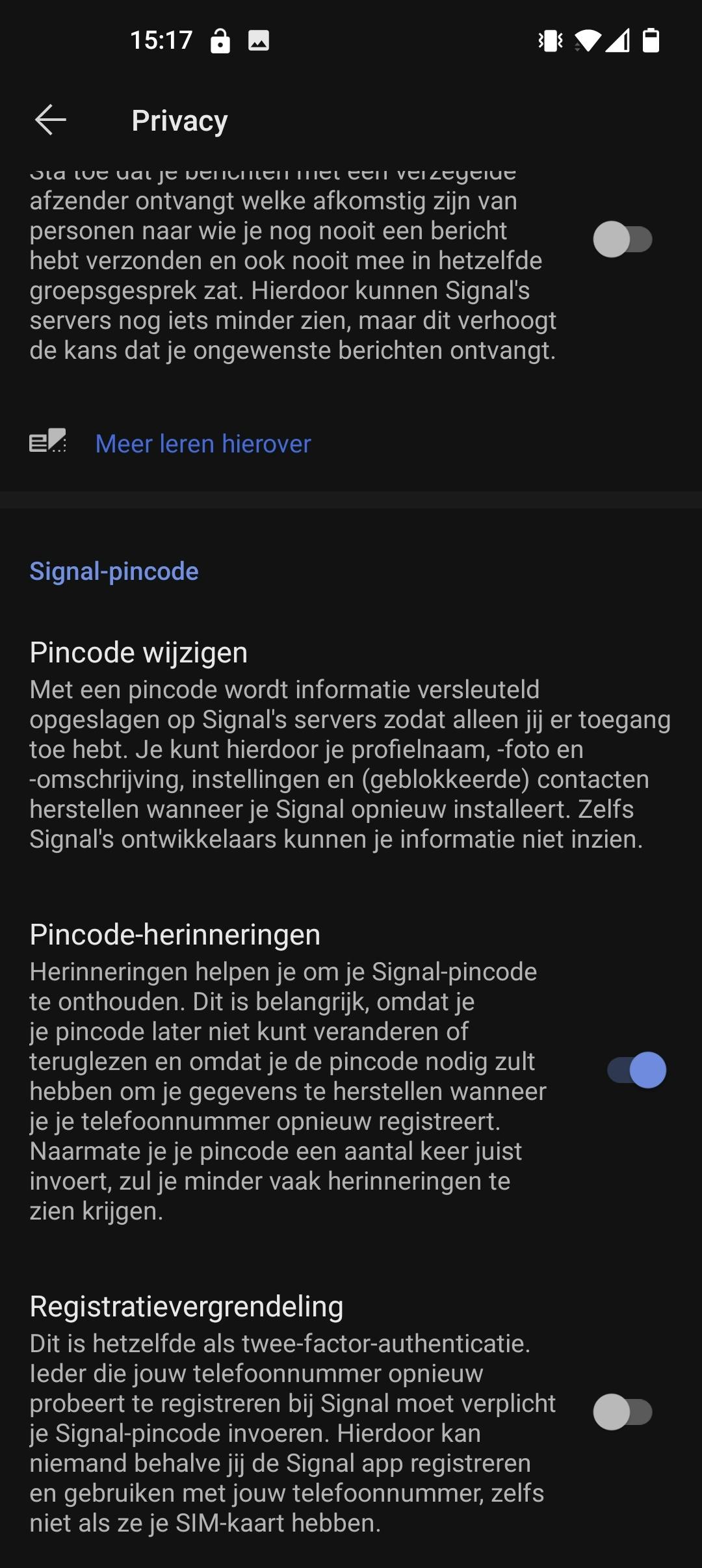Open the 'Meer leren hierover' link
This screenshot has width=702, height=1568.
[x=203, y=444]
